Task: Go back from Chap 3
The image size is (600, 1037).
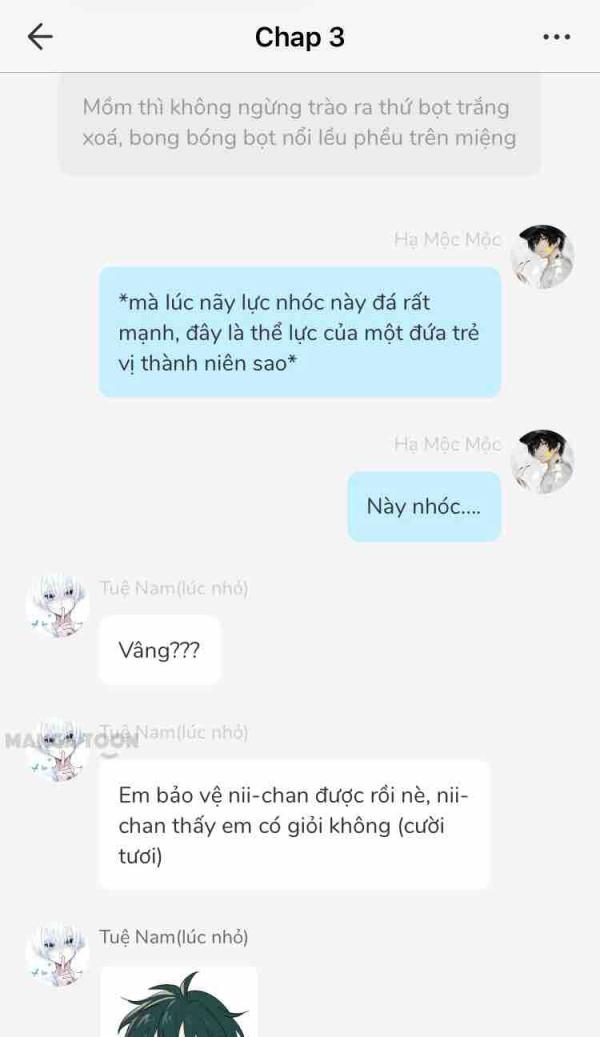Action: 39,37
